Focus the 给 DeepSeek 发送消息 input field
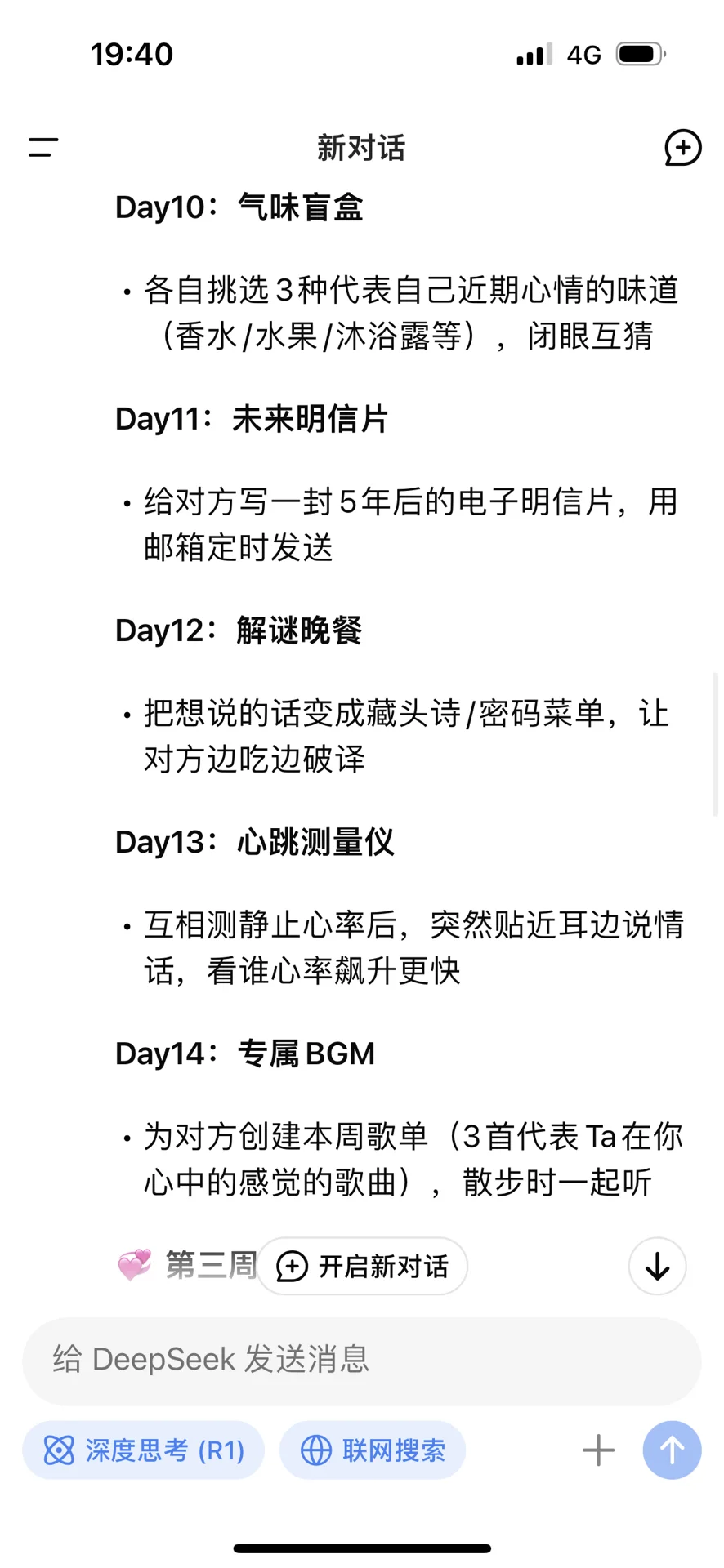Image resolution: width=724 pixels, height=1568 pixels. 362,1360
